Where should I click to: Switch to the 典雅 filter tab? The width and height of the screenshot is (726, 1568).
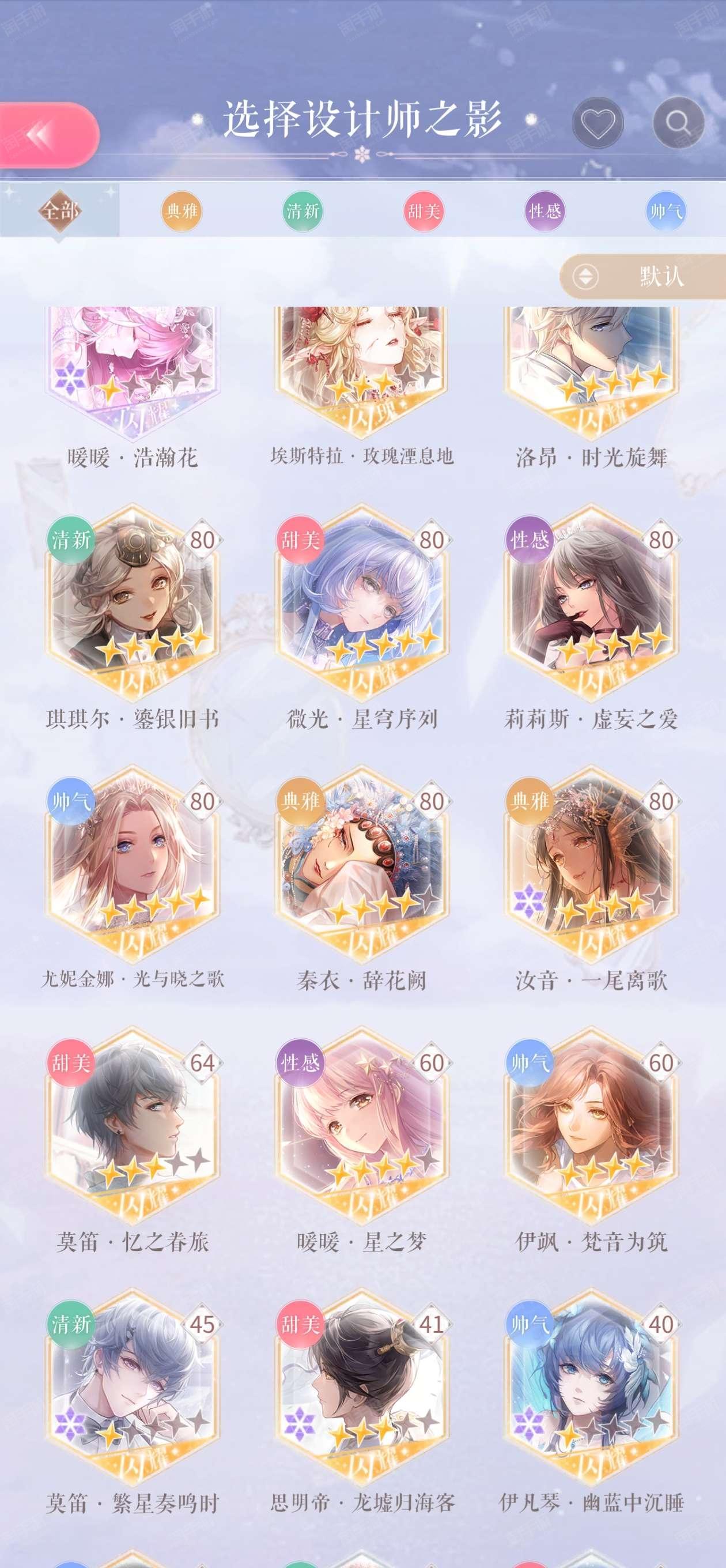(x=181, y=211)
